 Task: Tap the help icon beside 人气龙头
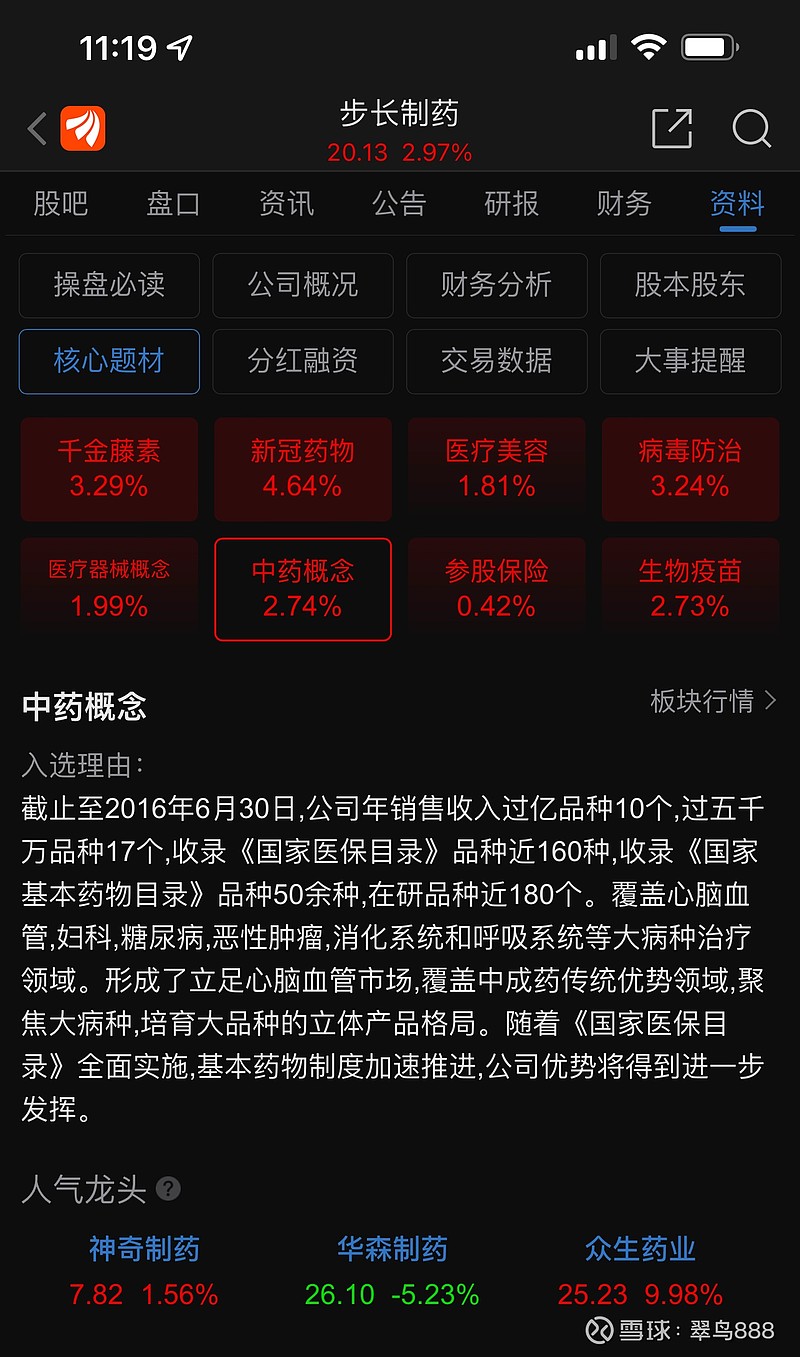click(169, 1189)
